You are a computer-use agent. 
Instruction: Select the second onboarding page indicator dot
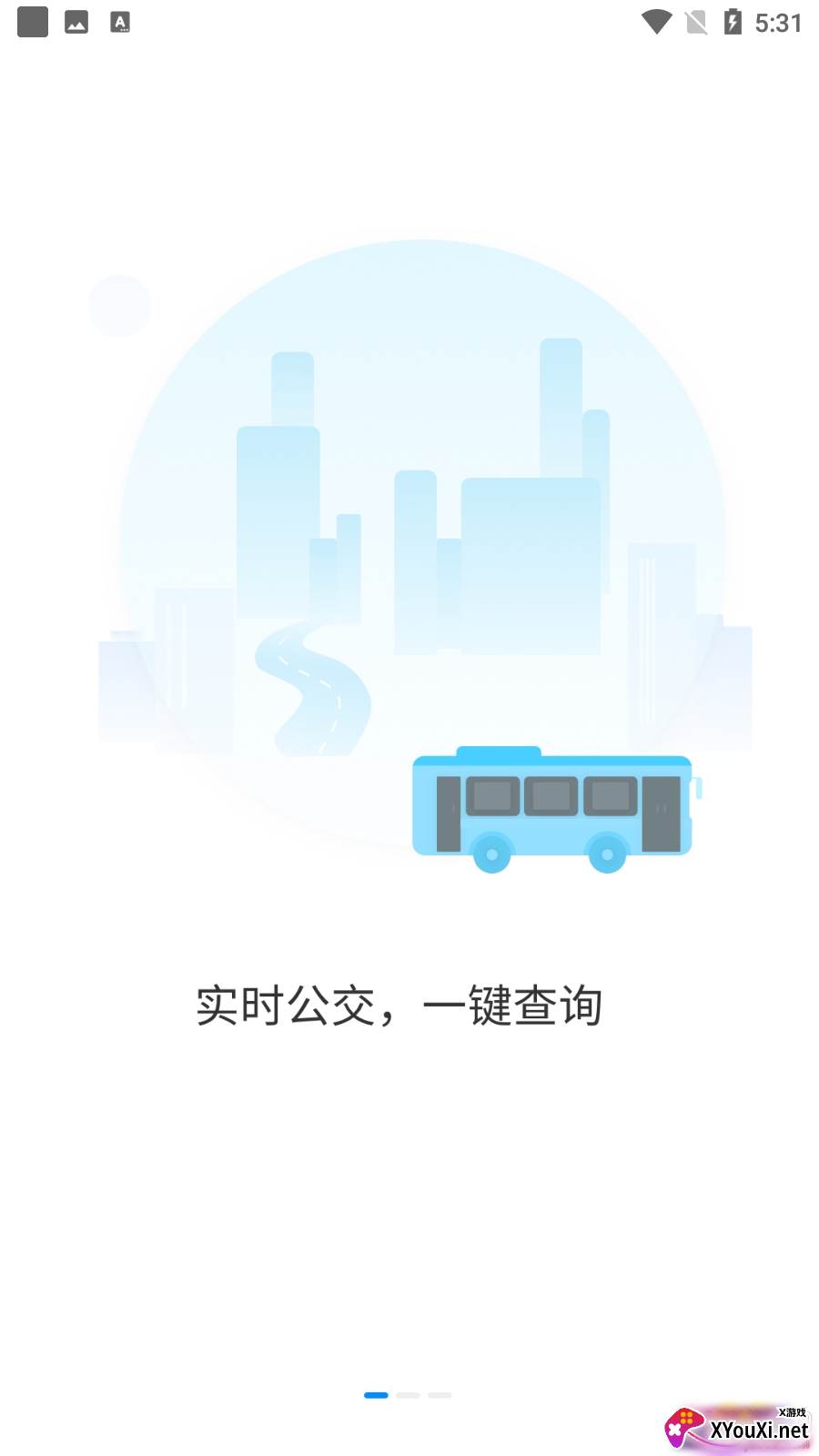pos(408,1395)
